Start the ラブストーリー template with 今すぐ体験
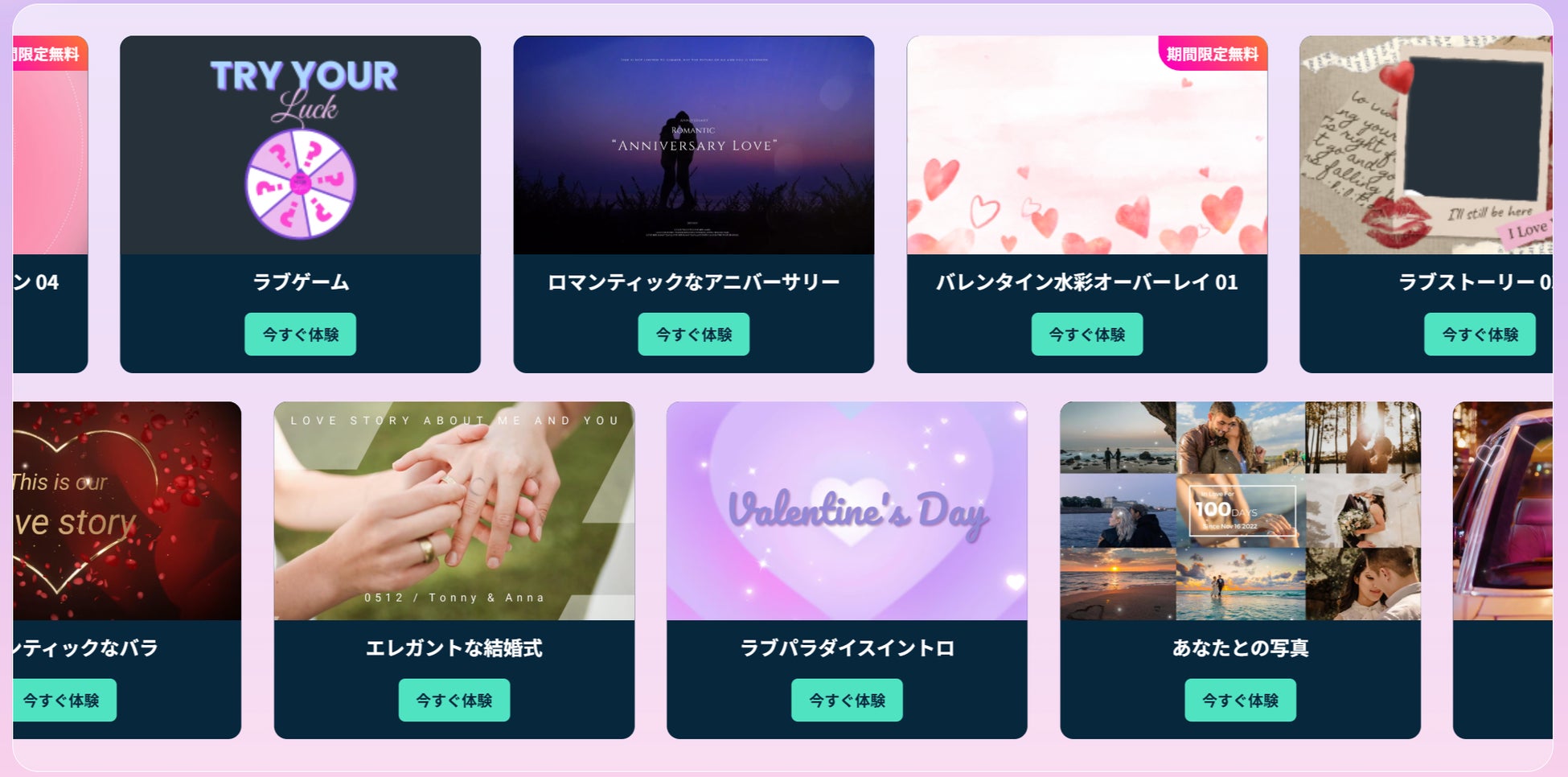The height and width of the screenshot is (777, 1568). tap(1480, 335)
